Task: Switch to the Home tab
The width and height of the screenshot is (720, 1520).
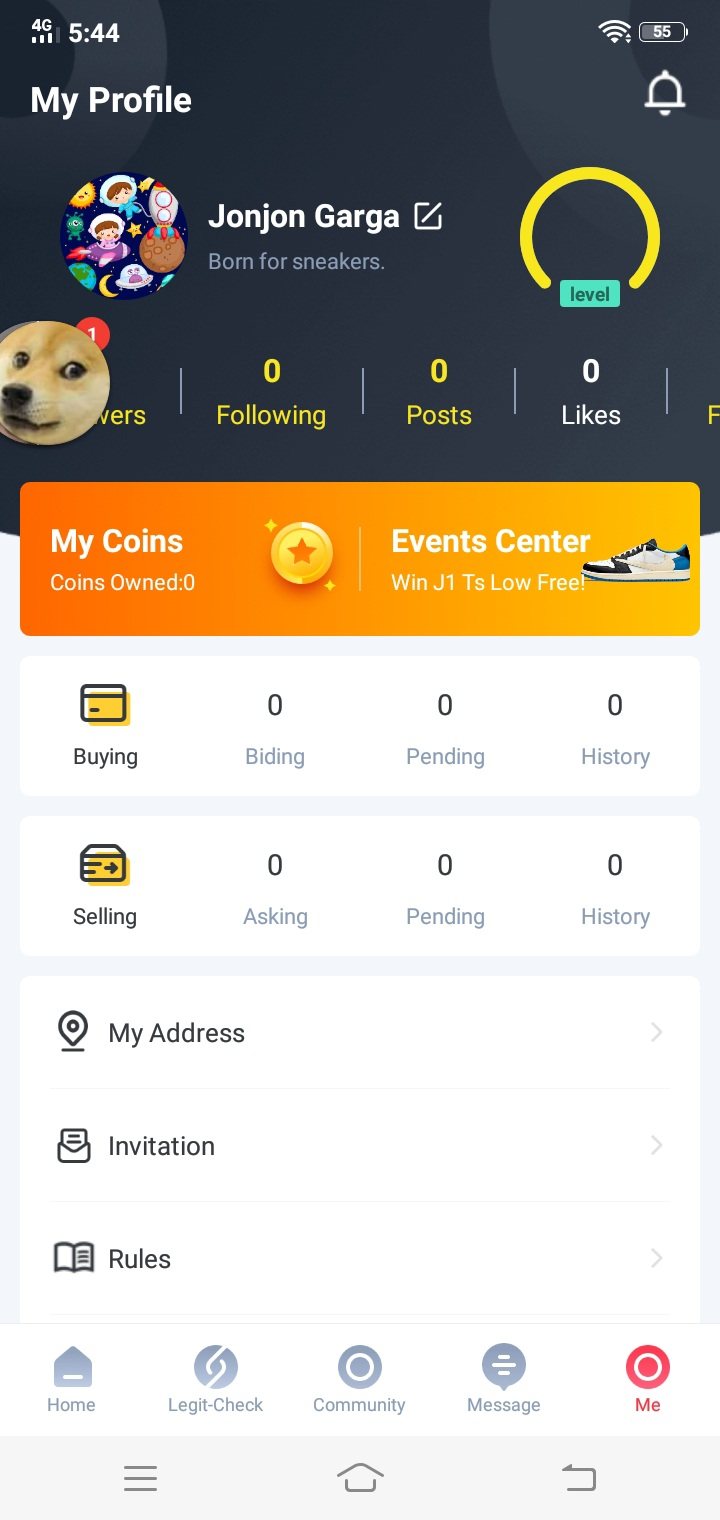Action: [71, 1380]
